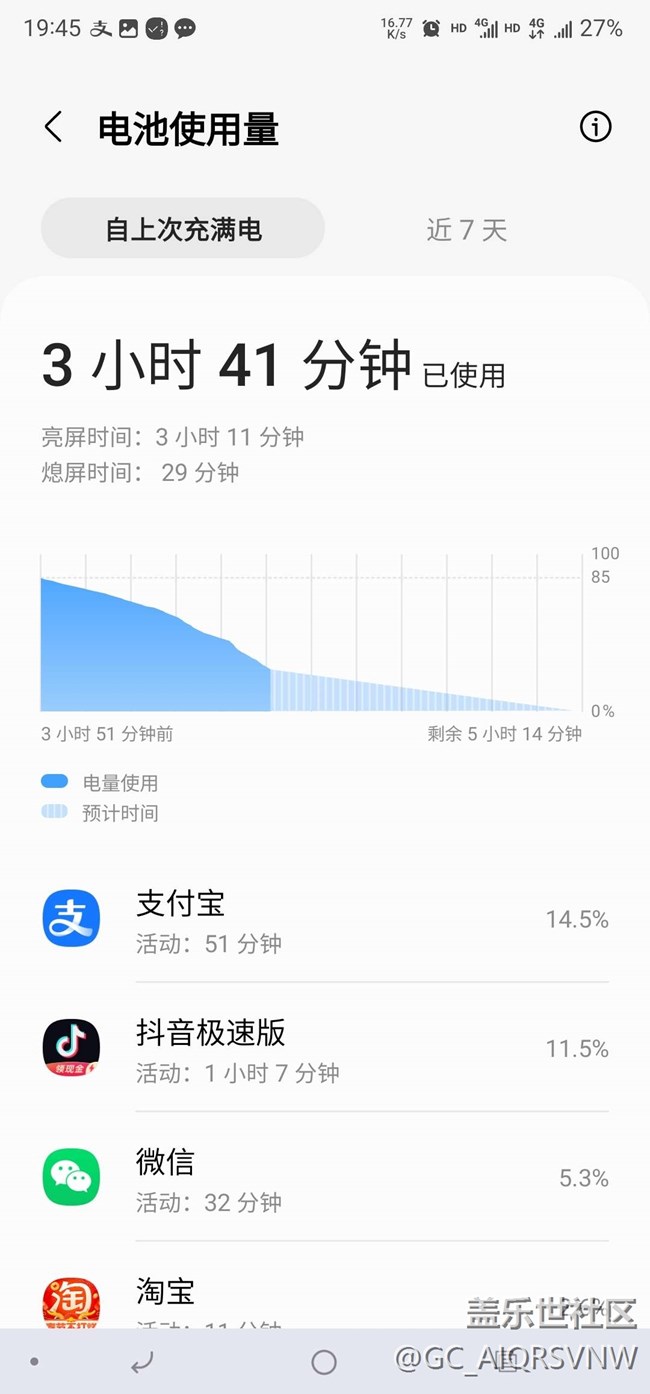Open 支付宝 battery usage details
Viewport: 650px width, 1394px height.
(325, 919)
